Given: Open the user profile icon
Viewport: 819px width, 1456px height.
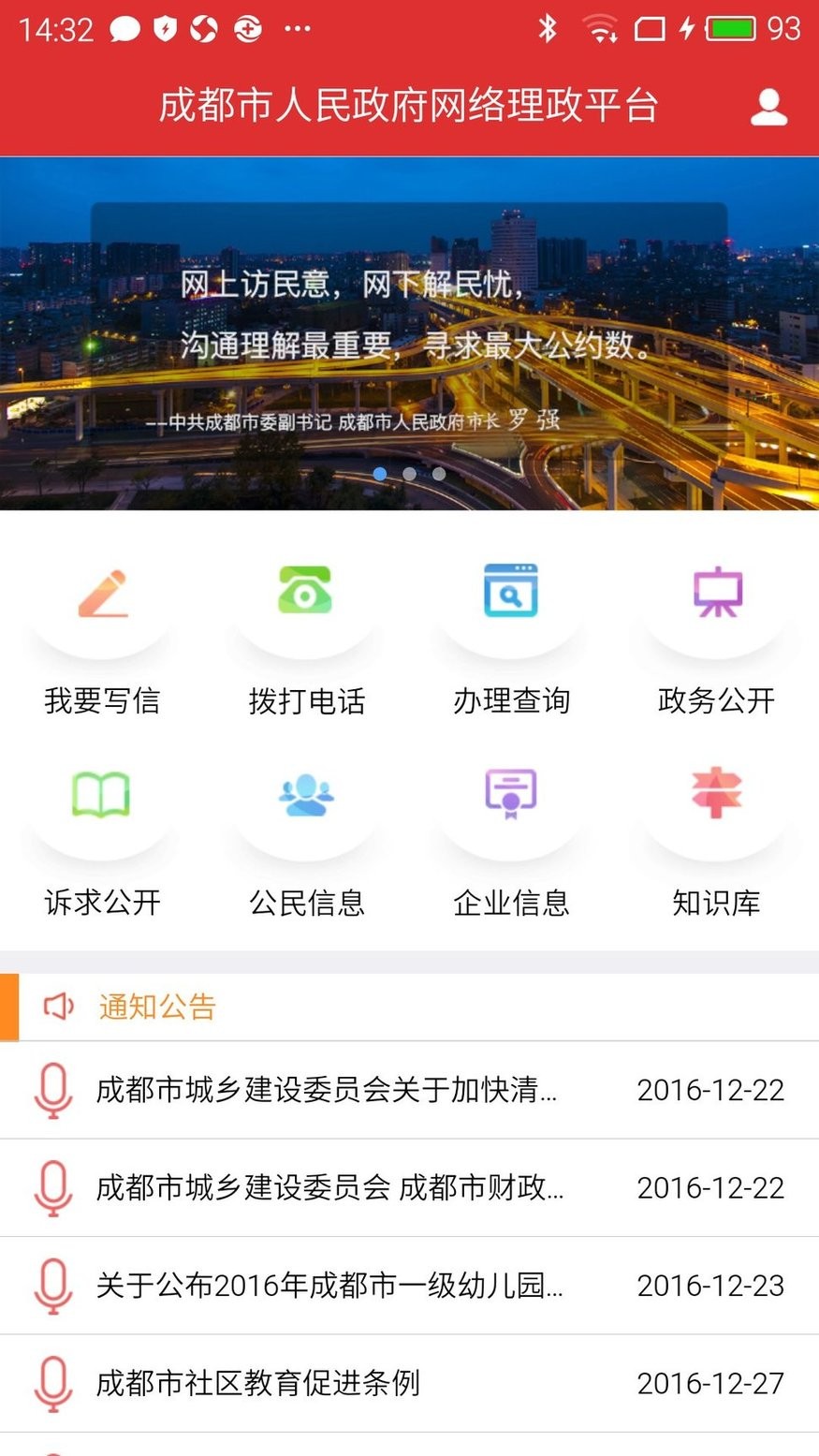Looking at the screenshot, I should 769,106.
